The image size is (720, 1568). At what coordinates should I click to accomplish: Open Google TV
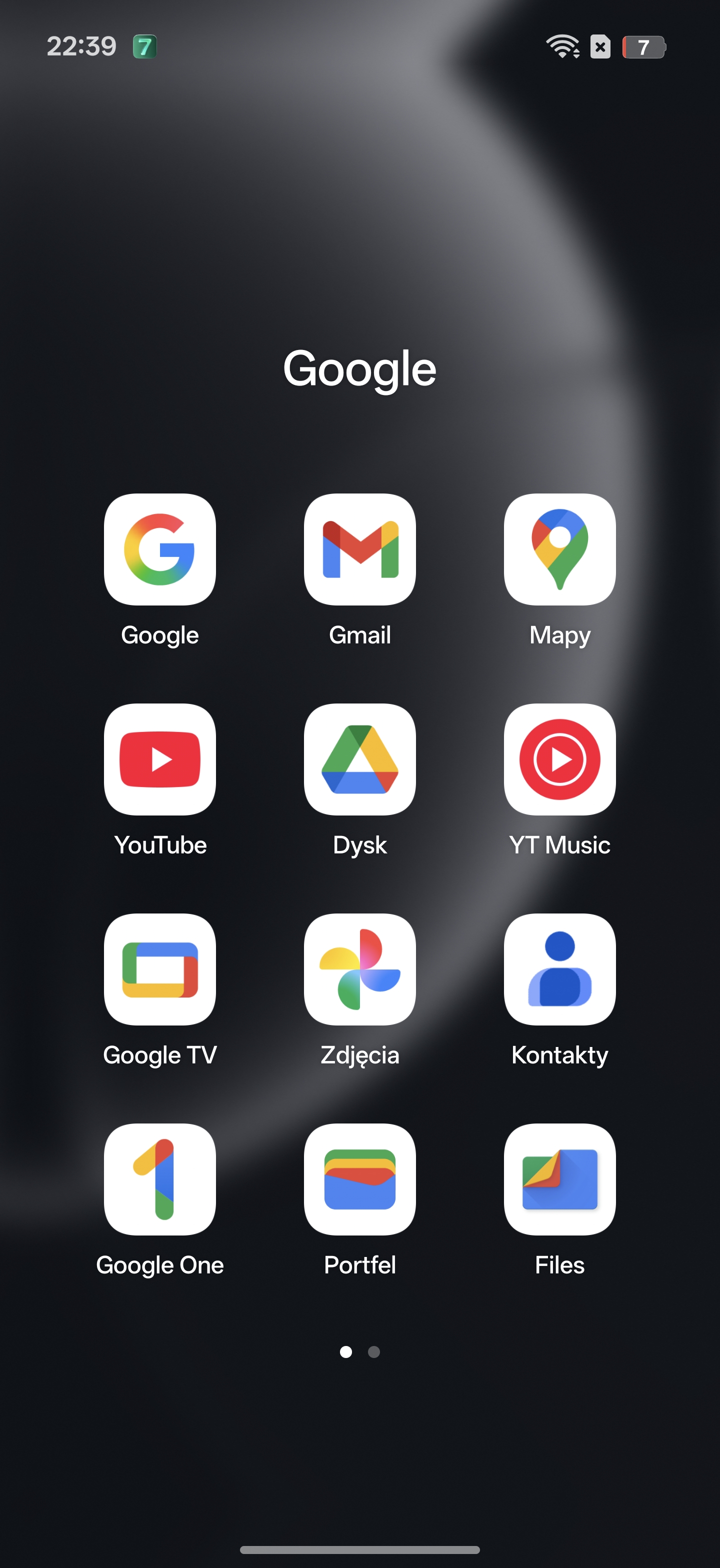tap(159, 969)
